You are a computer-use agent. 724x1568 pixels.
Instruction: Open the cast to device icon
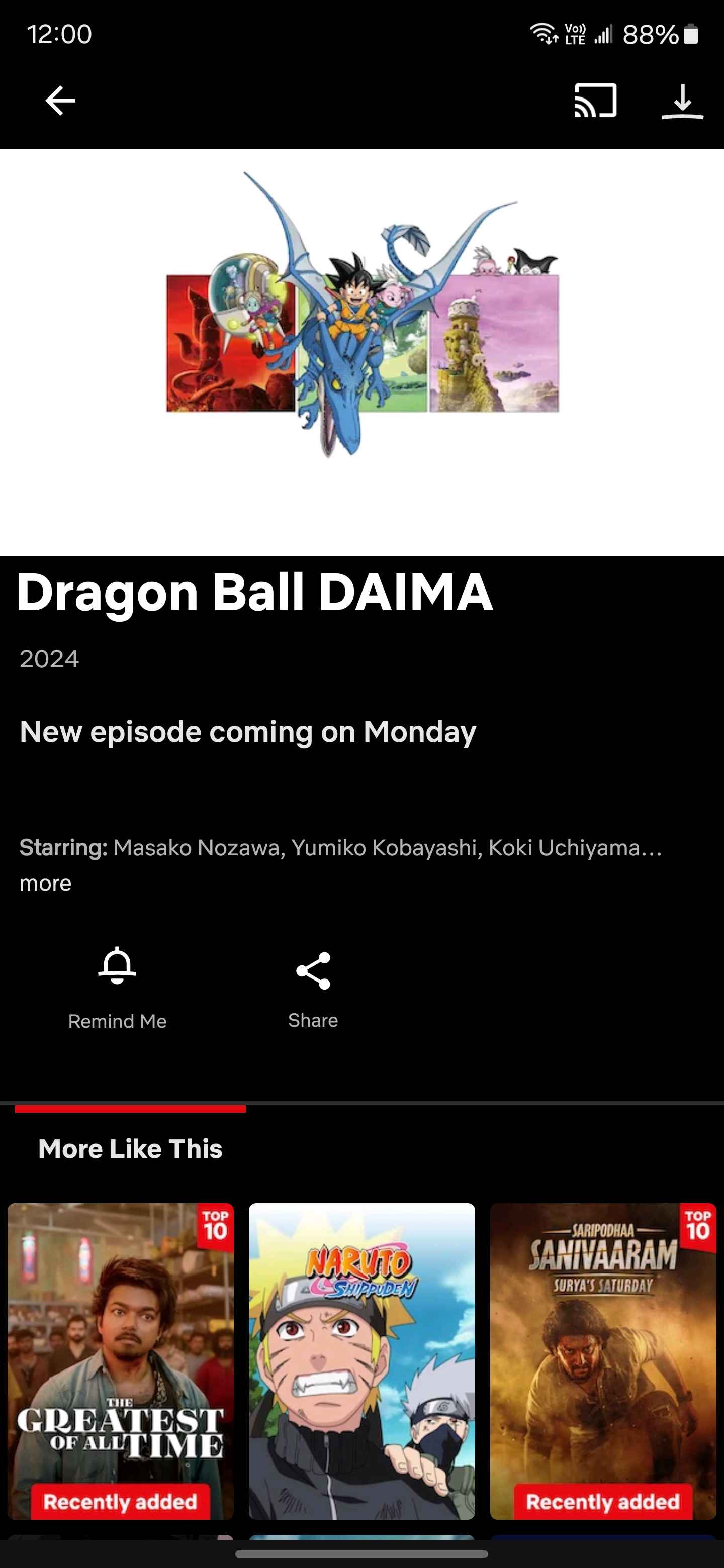tap(595, 101)
